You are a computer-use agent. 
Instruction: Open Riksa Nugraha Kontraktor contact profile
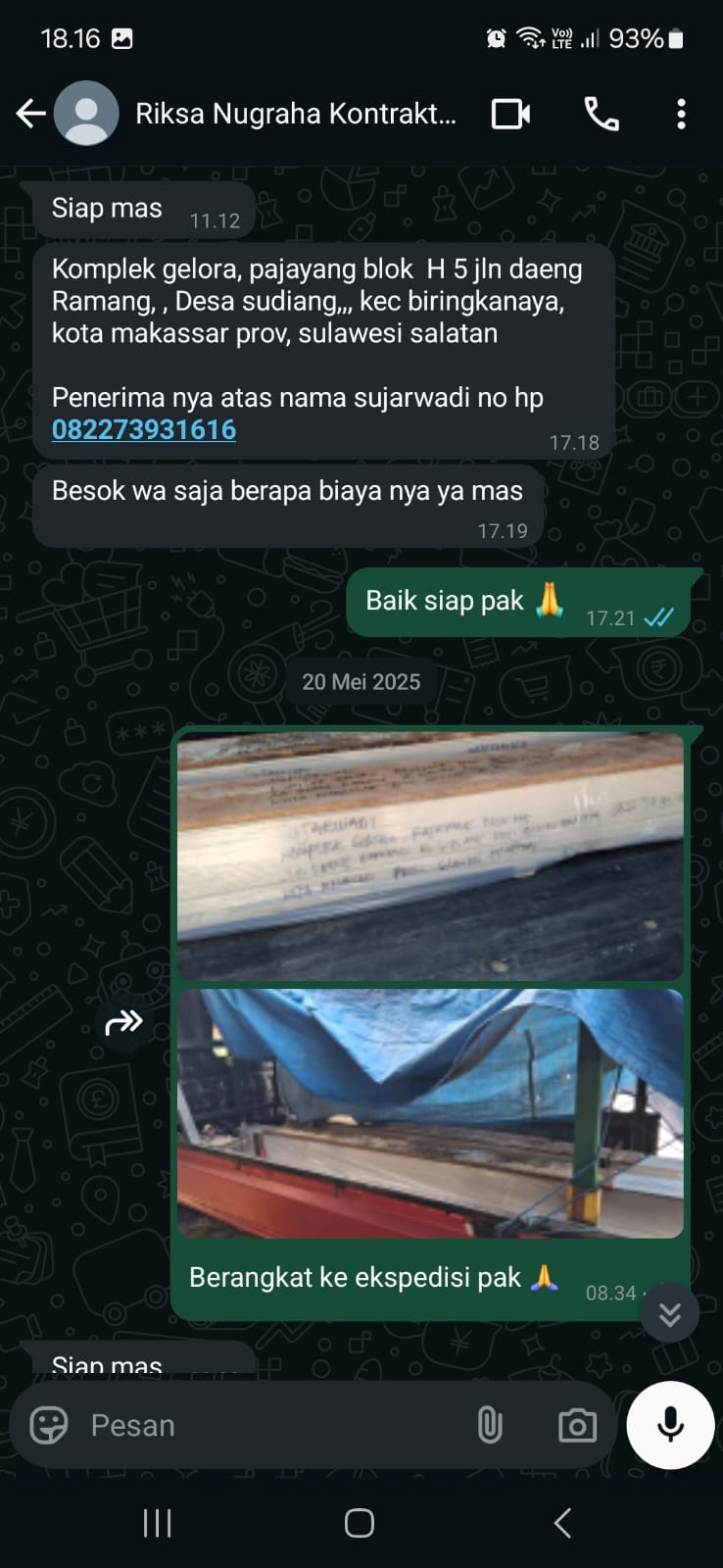coord(294,114)
